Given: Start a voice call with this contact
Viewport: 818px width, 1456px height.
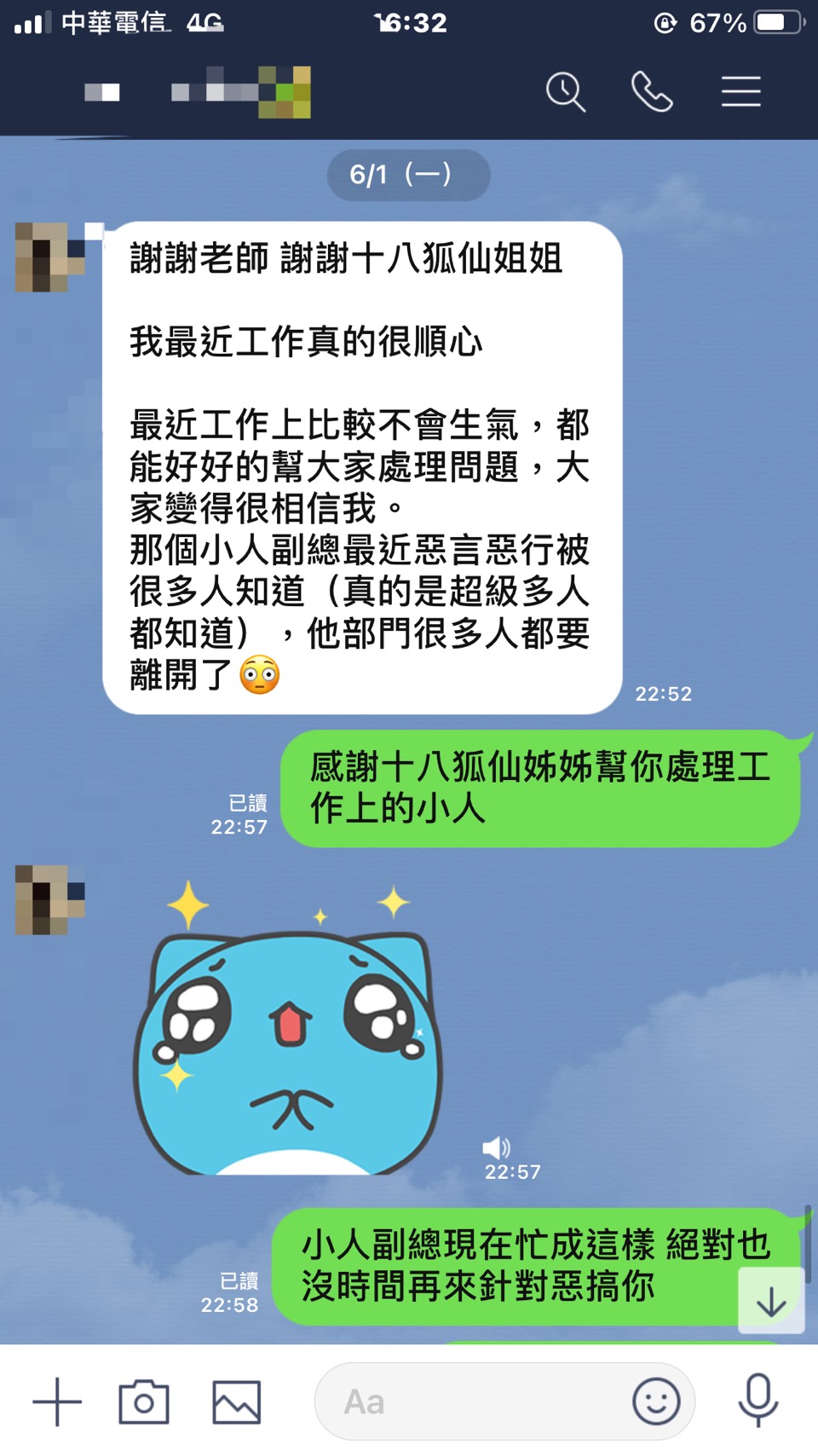Looking at the screenshot, I should [652, 92].
